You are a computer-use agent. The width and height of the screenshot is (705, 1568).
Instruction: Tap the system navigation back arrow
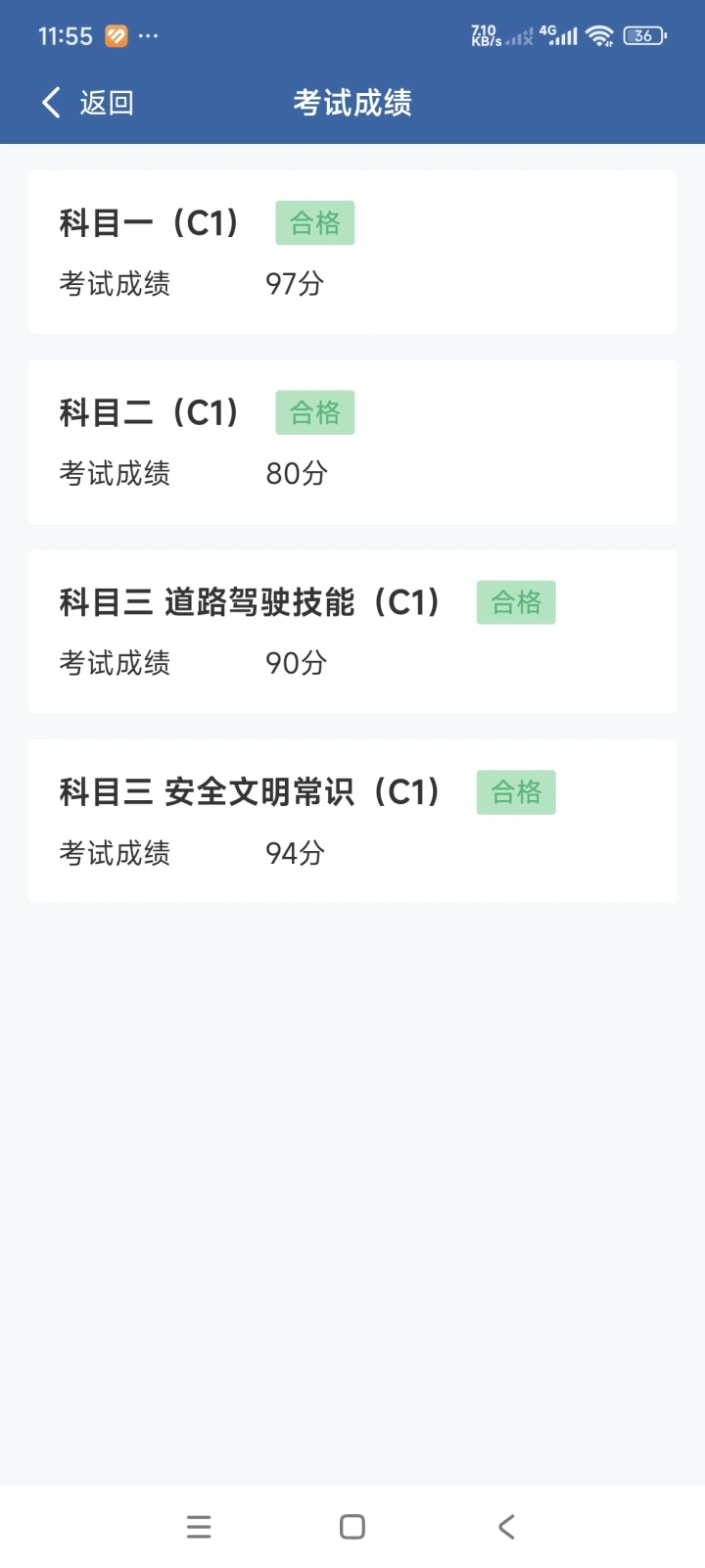point(506,1526)
